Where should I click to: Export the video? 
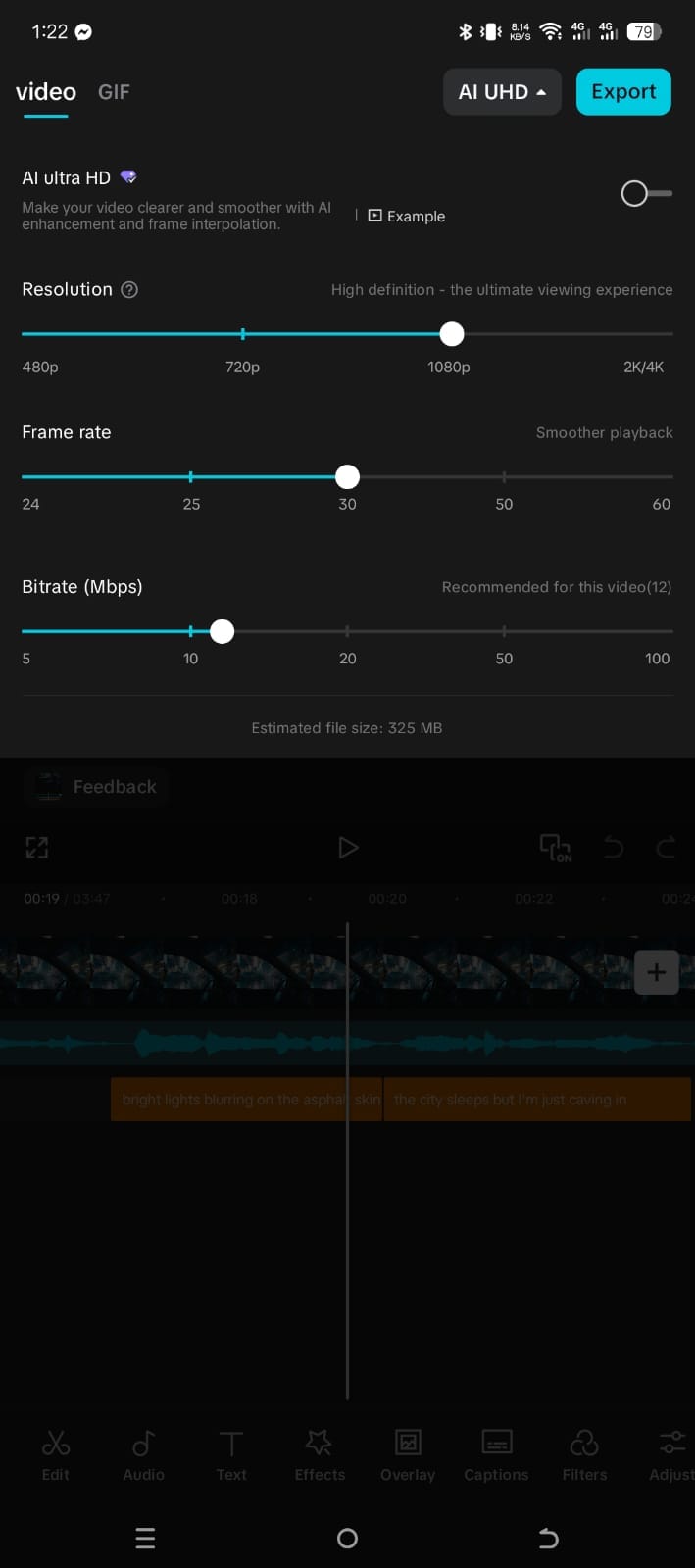(622, 92)
